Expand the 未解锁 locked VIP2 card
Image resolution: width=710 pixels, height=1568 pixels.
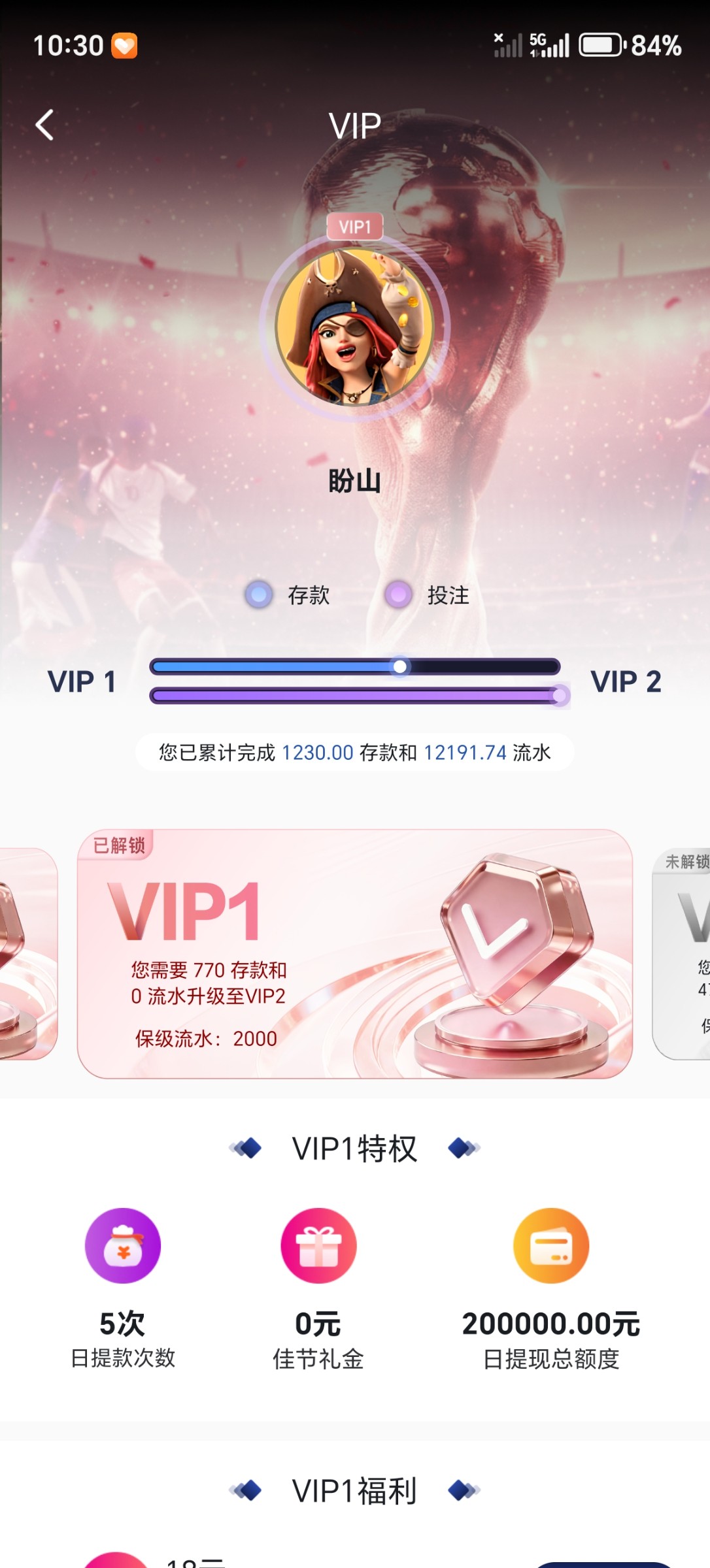point(683,947)
